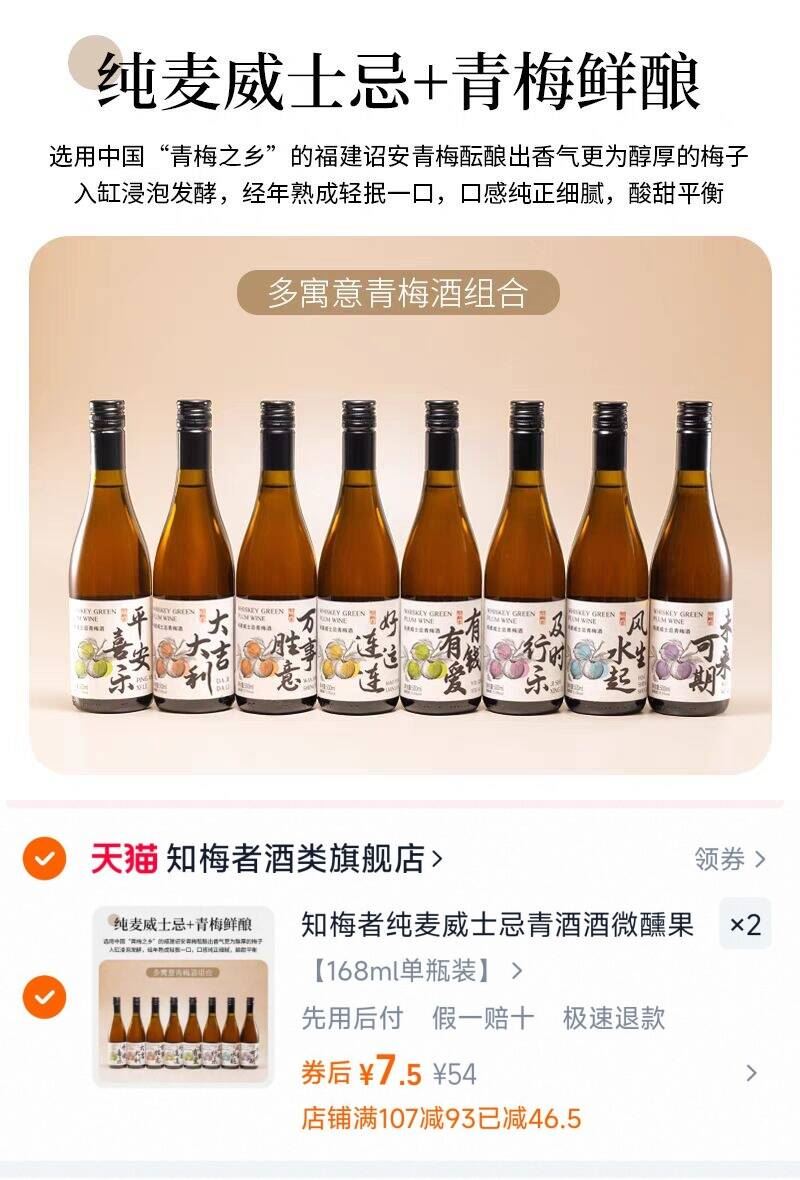
Task: Tap the ×2 quantity indicator icon
Action: point(745,923)
